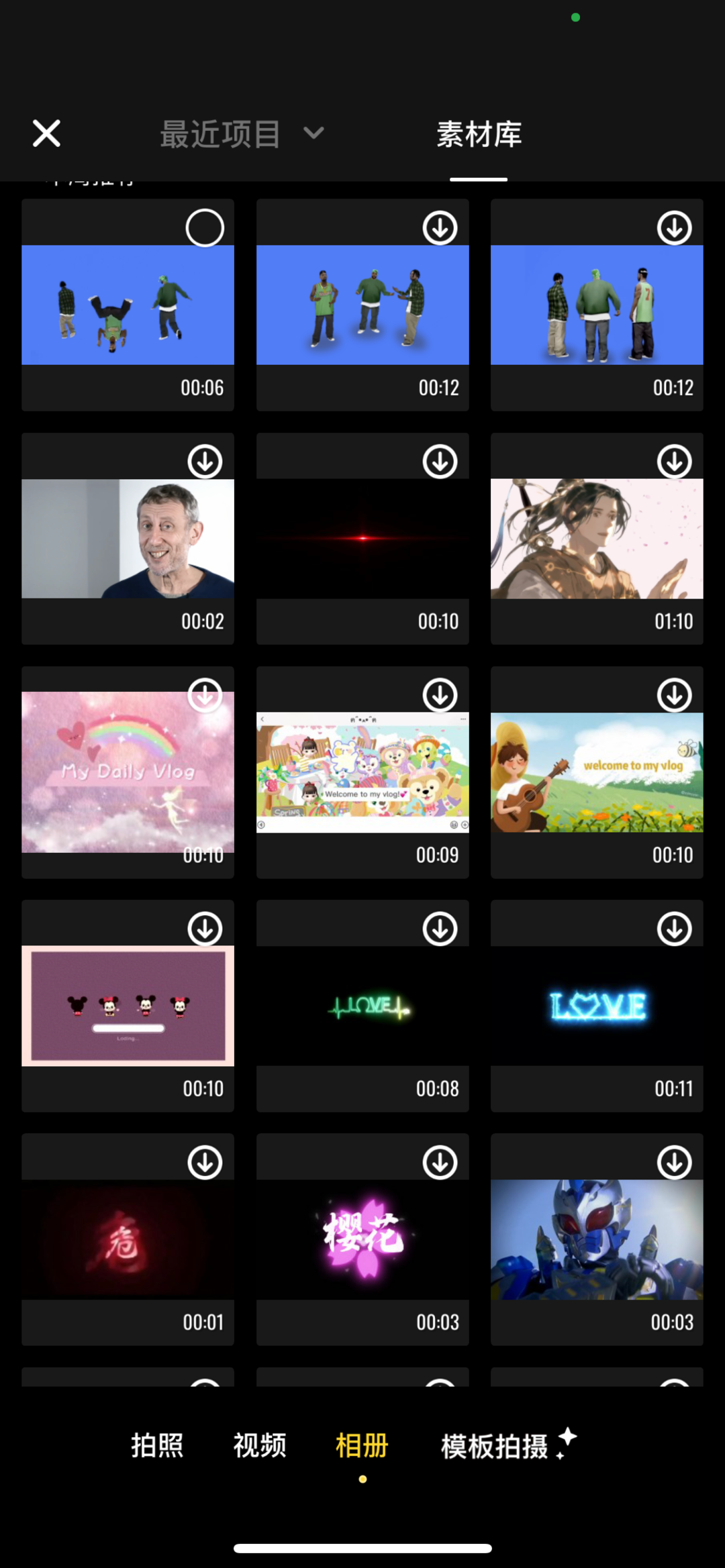This screenshot has width=725, height=1568.
Task: Switch to 拍照 mode
Action: pos(157,1445)
